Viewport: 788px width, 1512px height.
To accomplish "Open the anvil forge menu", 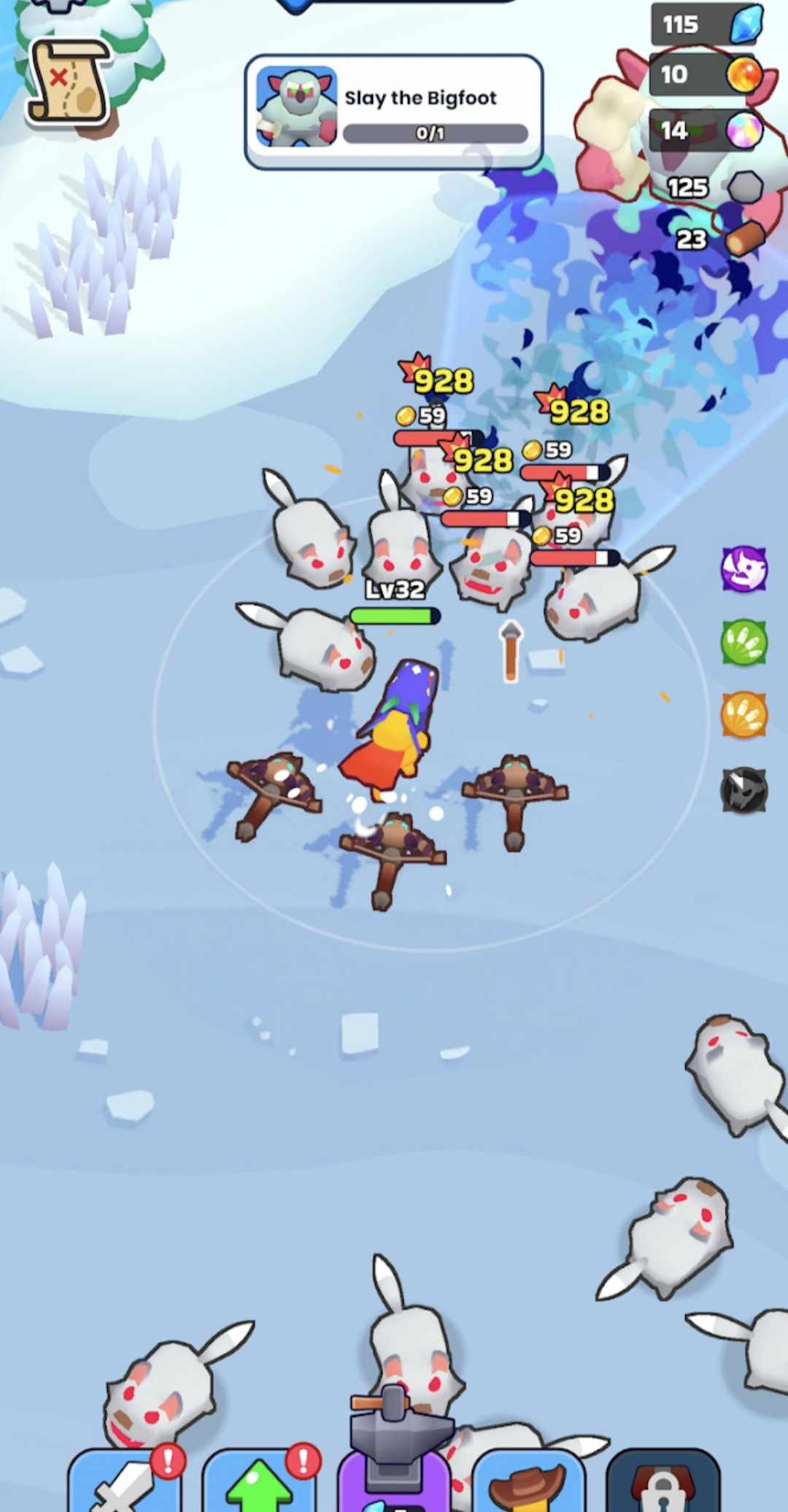I will pos(394,1459).
